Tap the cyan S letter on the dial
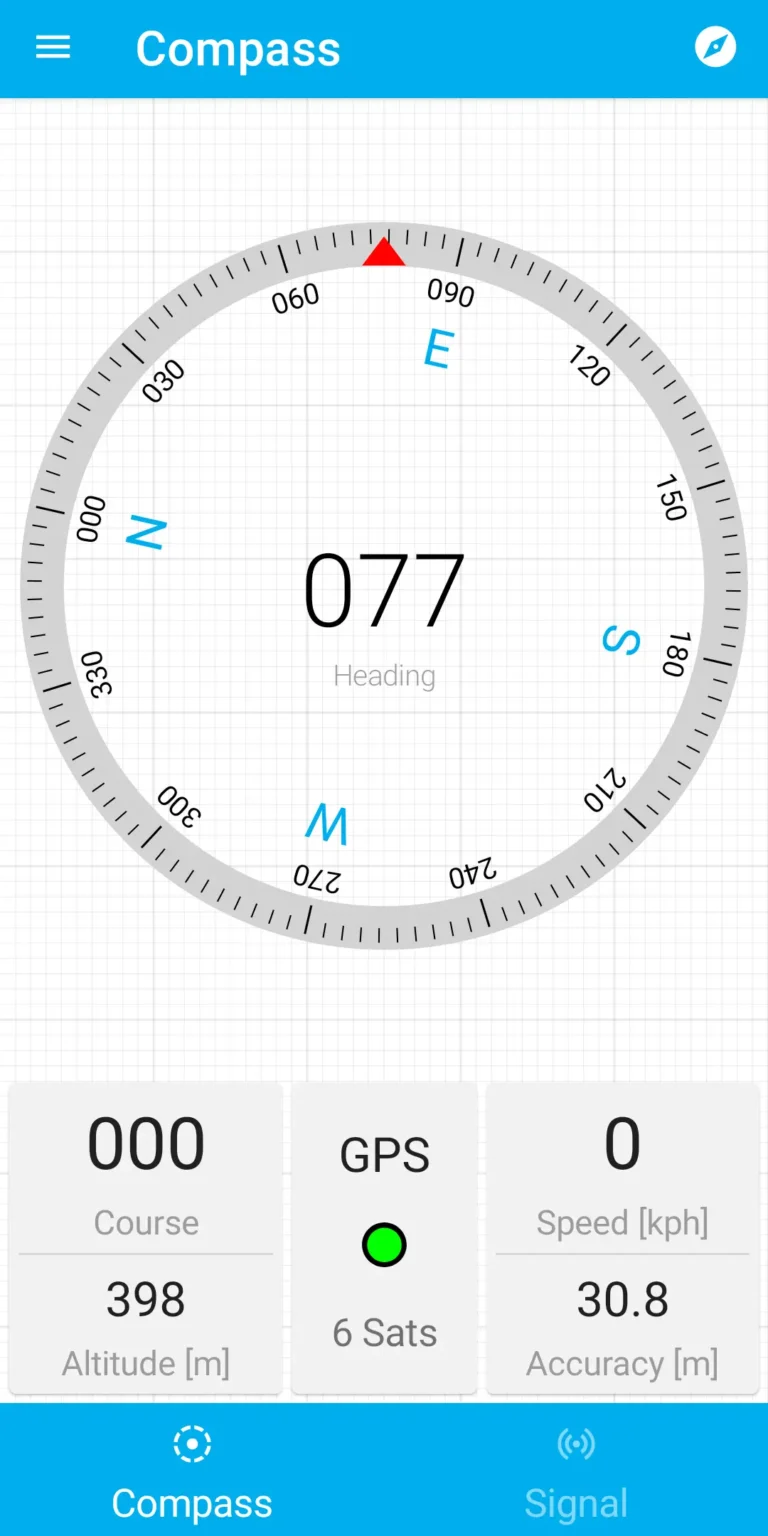The height and width of the screenshot is (1536, 768). [620, 641]
